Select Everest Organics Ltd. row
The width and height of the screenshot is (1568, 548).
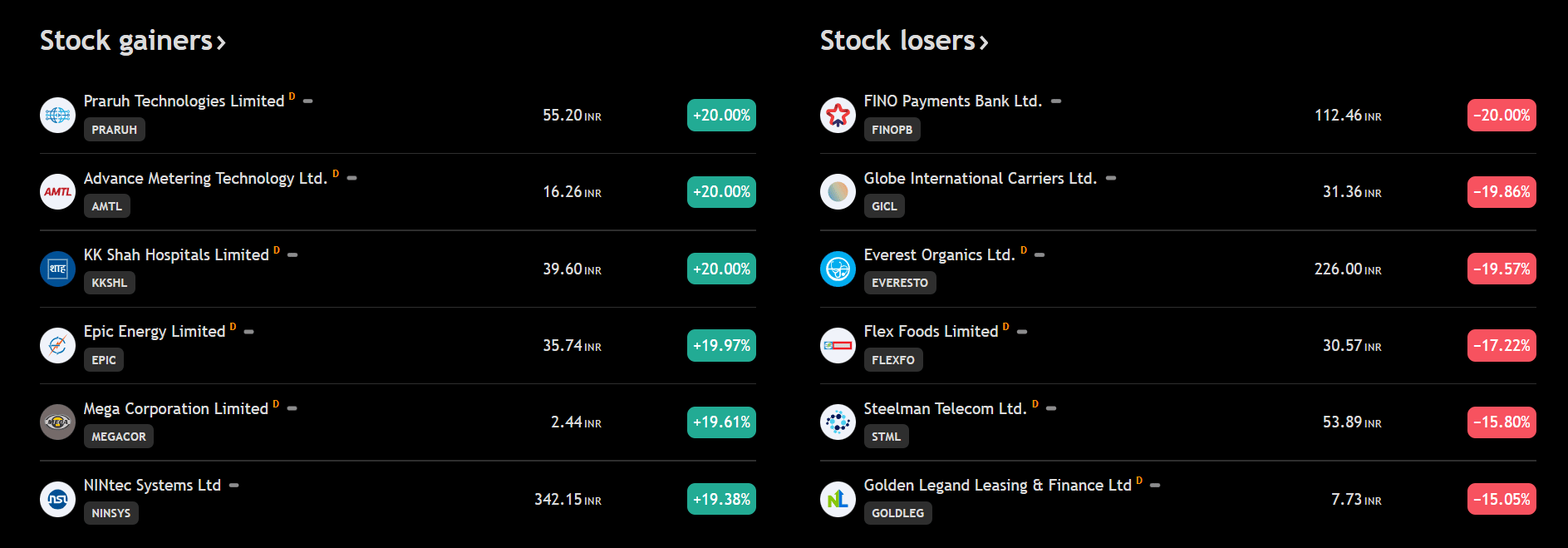939,255
